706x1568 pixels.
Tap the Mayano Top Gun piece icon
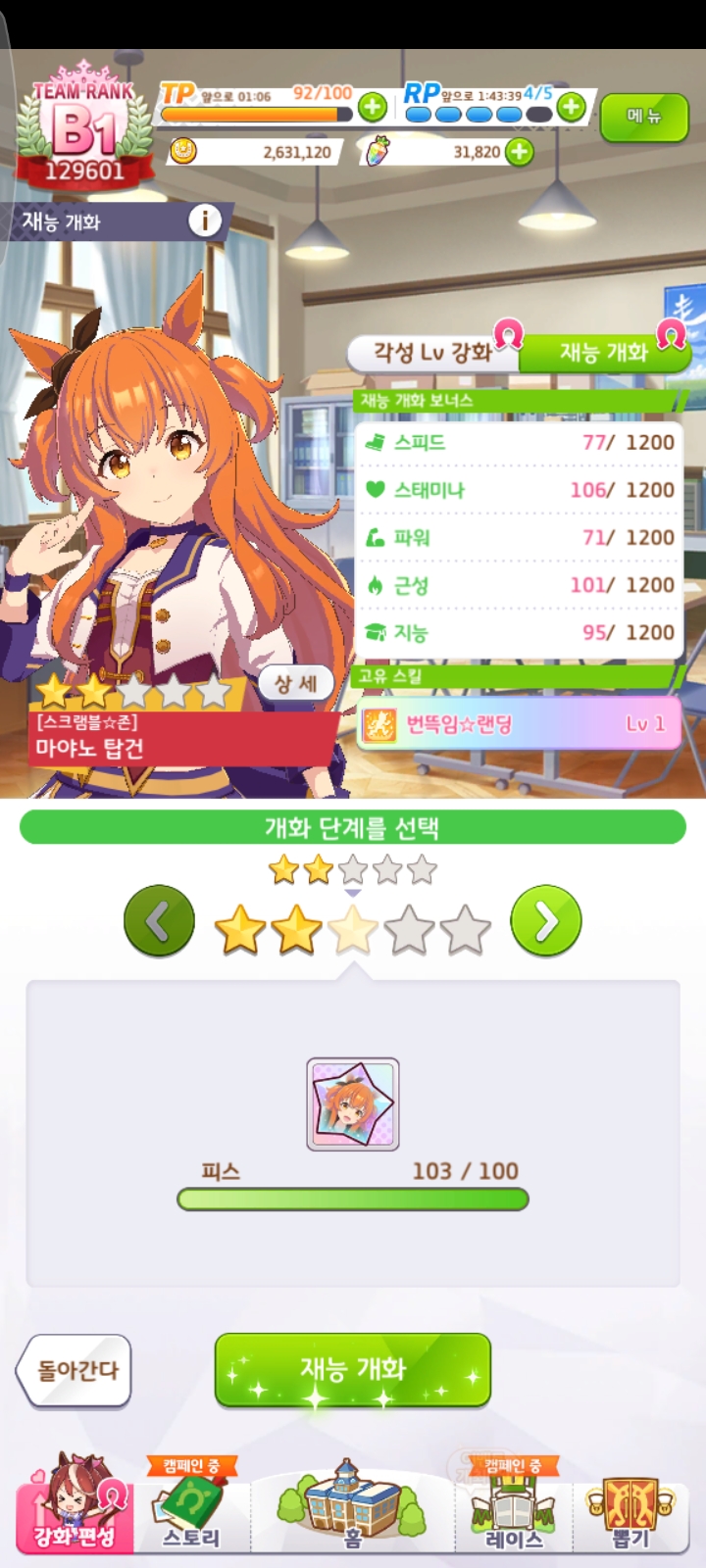coord(353,1104)
